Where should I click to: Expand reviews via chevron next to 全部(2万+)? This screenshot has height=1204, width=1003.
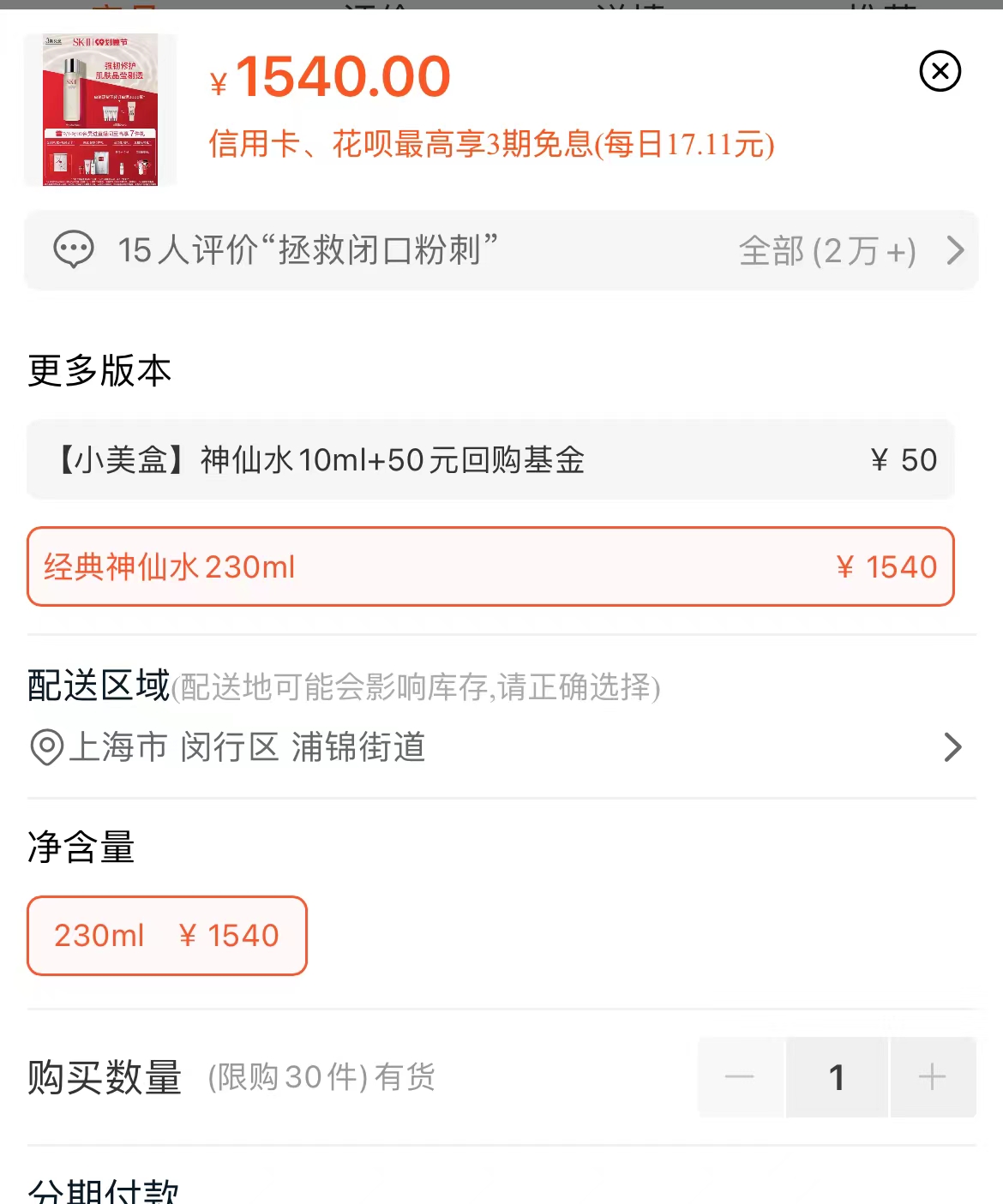(955, 250)
